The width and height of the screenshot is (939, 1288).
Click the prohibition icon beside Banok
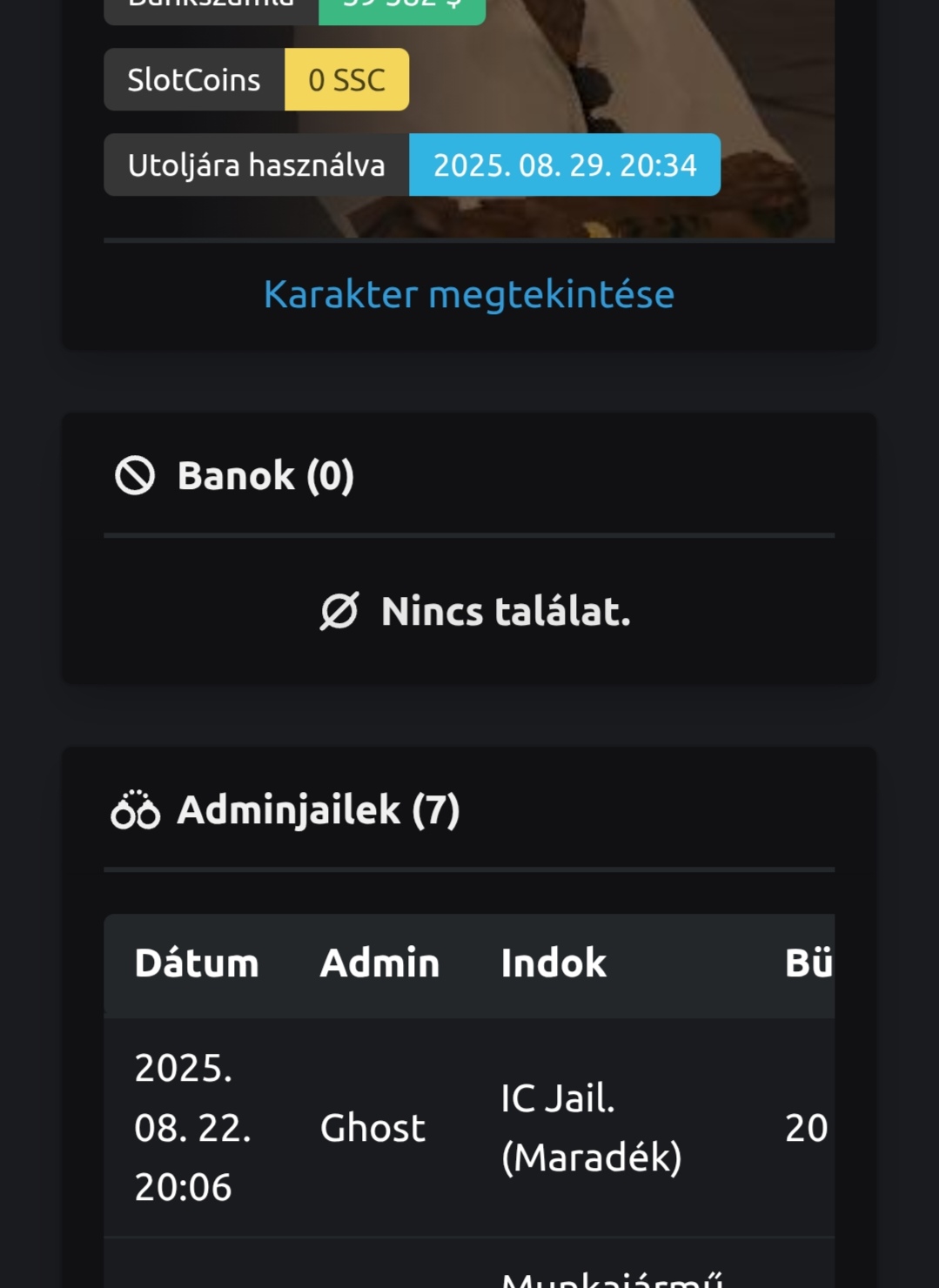(133, 475)
